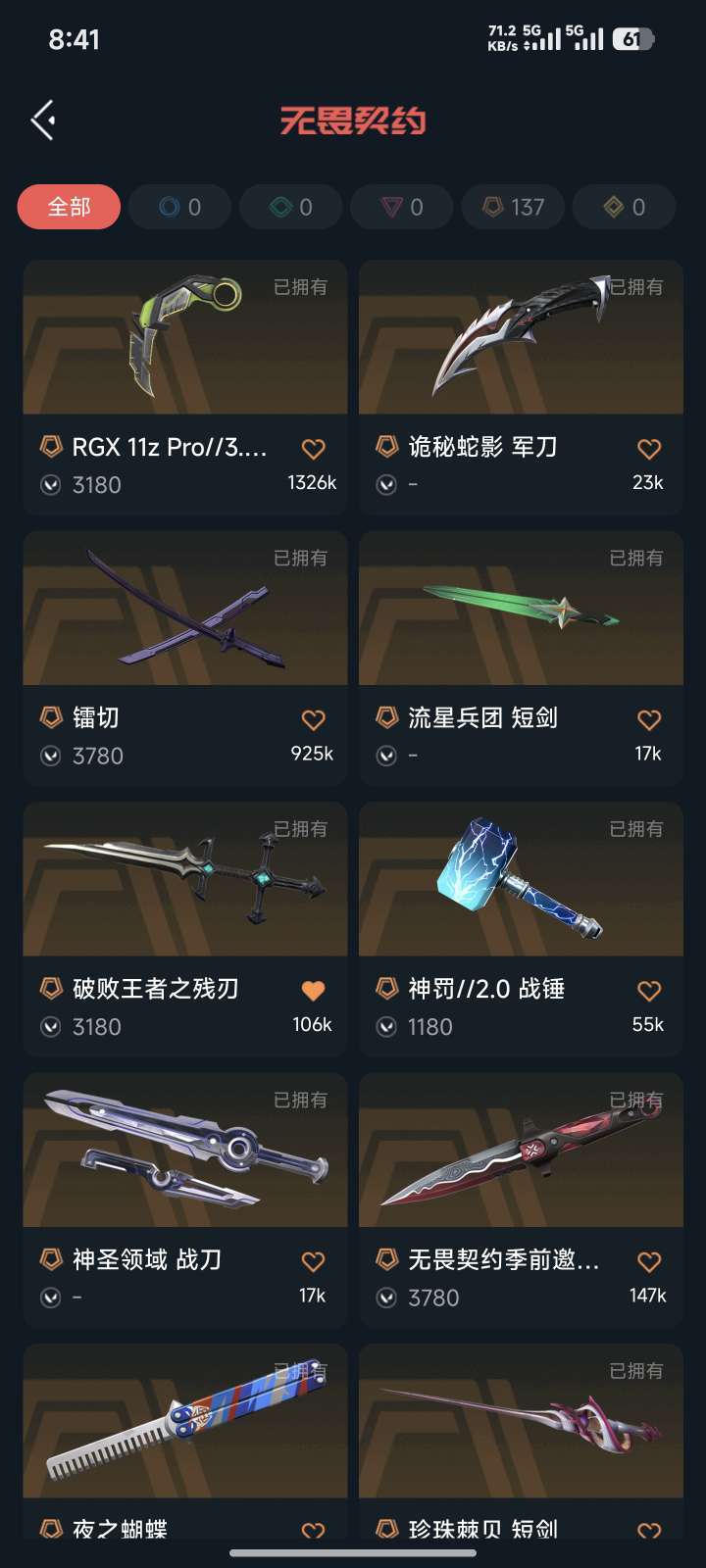
Task: Go back using the top-left arrow
Action: [x=43, y=121]
